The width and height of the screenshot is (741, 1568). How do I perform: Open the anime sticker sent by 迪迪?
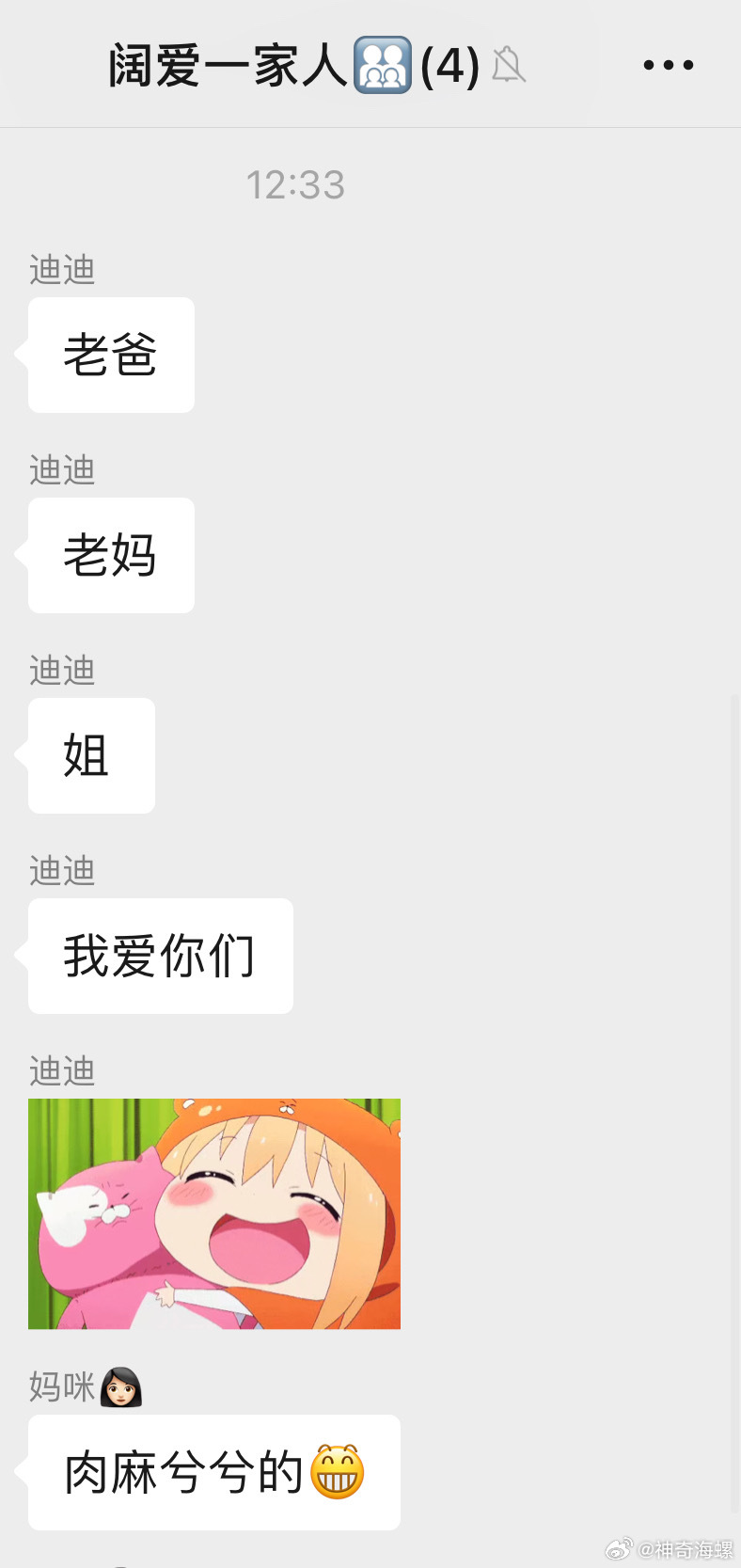[214, 1213]
